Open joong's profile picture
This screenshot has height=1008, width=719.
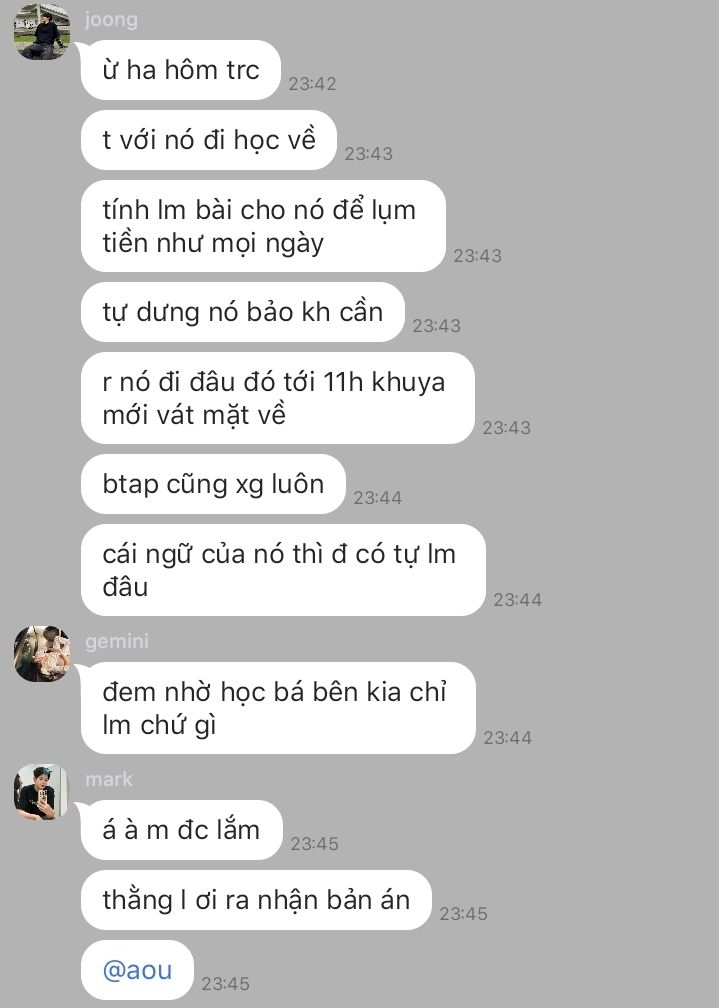click(42, 33)
